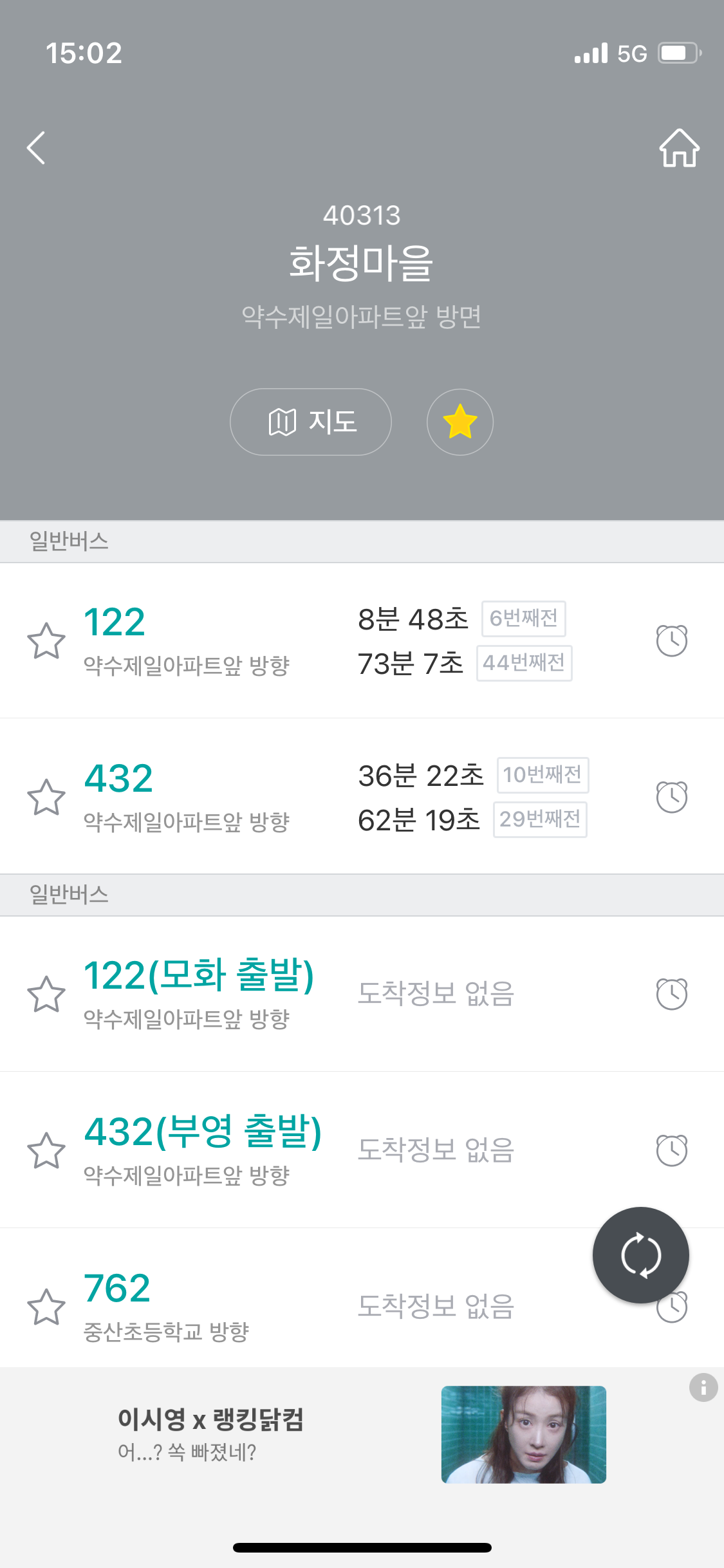Viewport: 724px width, 1568px height.
Task: Favorite the 432(부영 출발) bus star
Action: [x=46, y=1150]
